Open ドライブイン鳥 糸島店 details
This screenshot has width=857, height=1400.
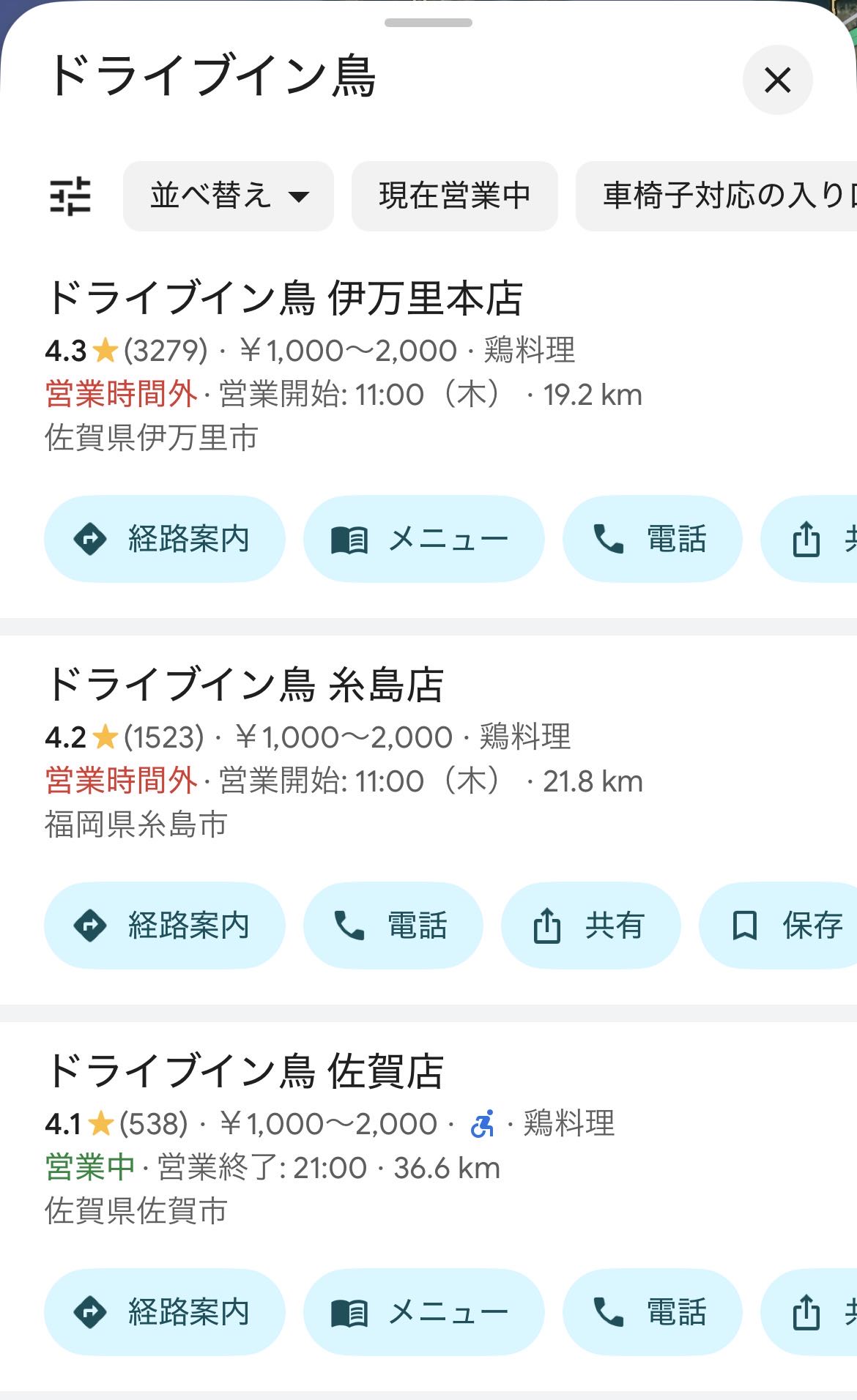pyautogui.click(x=245, y=685)
